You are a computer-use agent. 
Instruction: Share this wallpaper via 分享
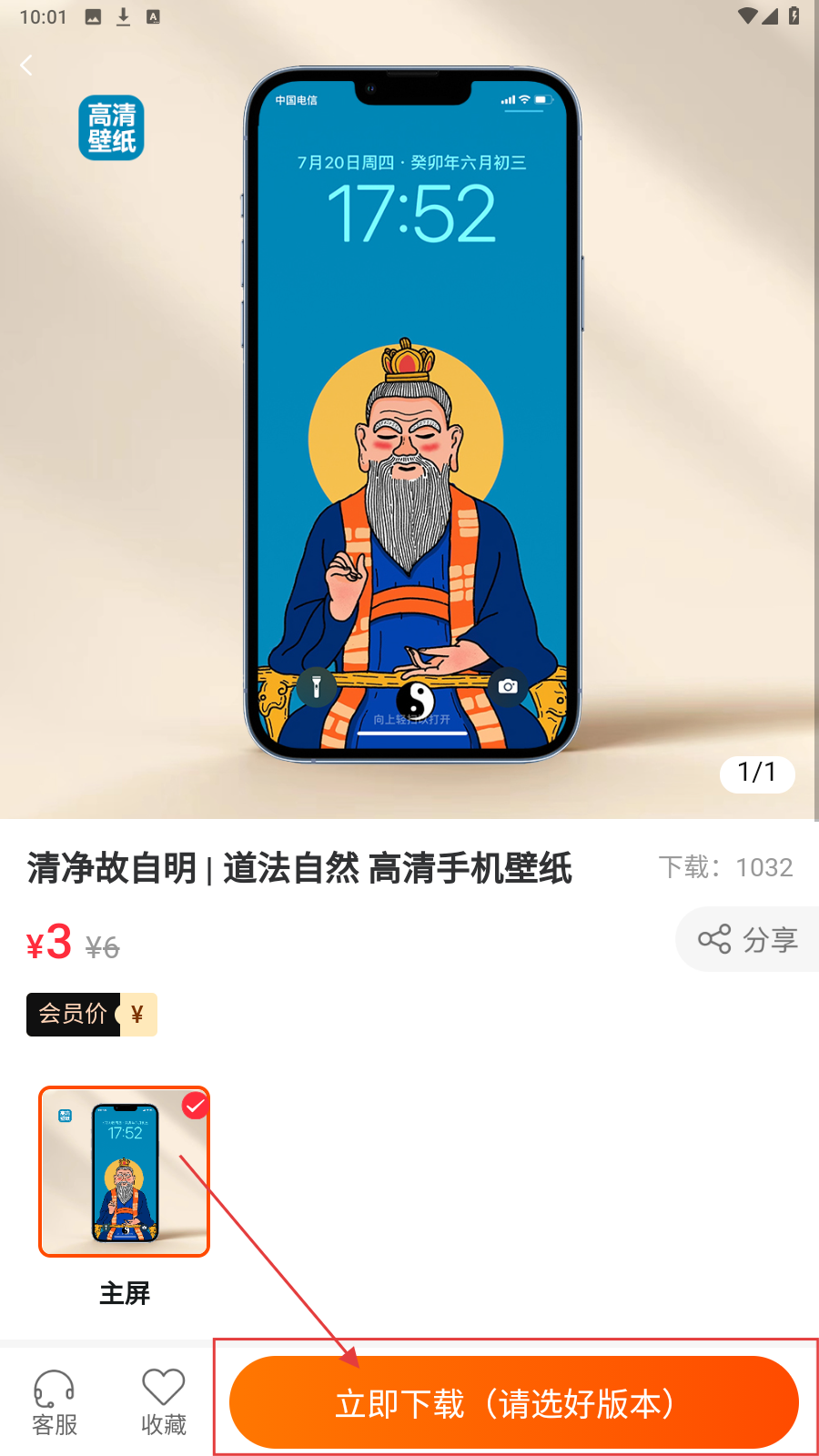point(748,939)
